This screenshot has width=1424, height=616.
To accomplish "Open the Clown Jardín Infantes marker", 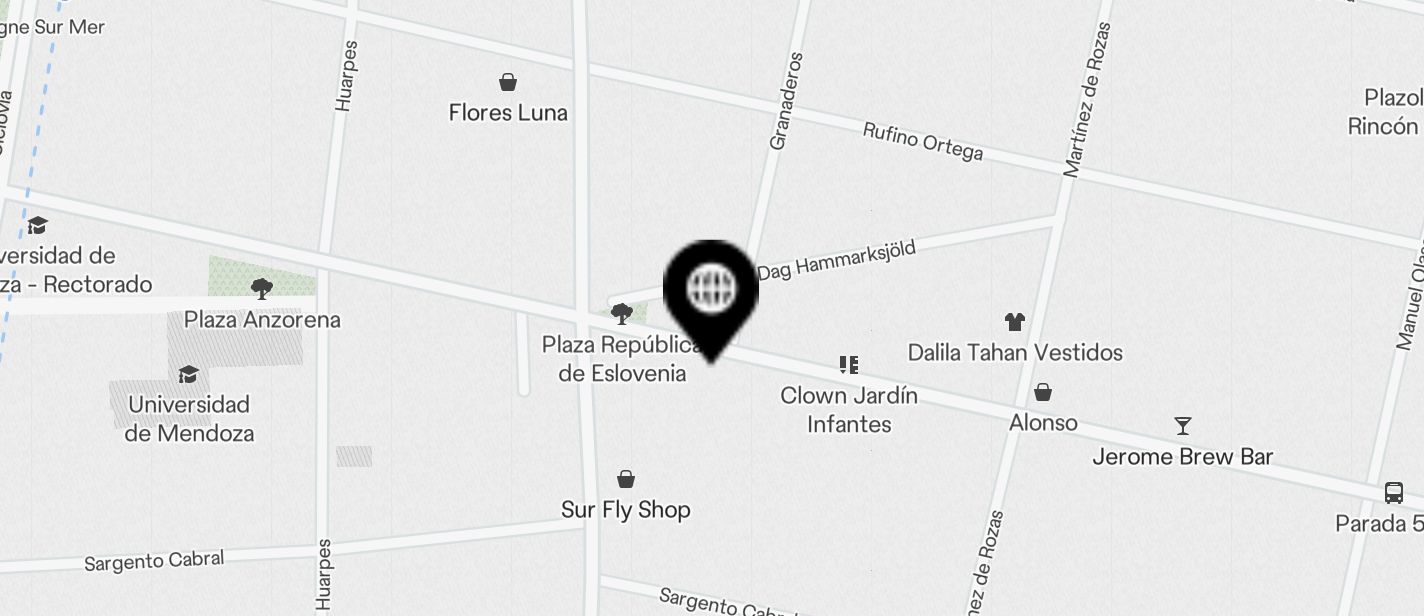I will click(x=849, y=365).
